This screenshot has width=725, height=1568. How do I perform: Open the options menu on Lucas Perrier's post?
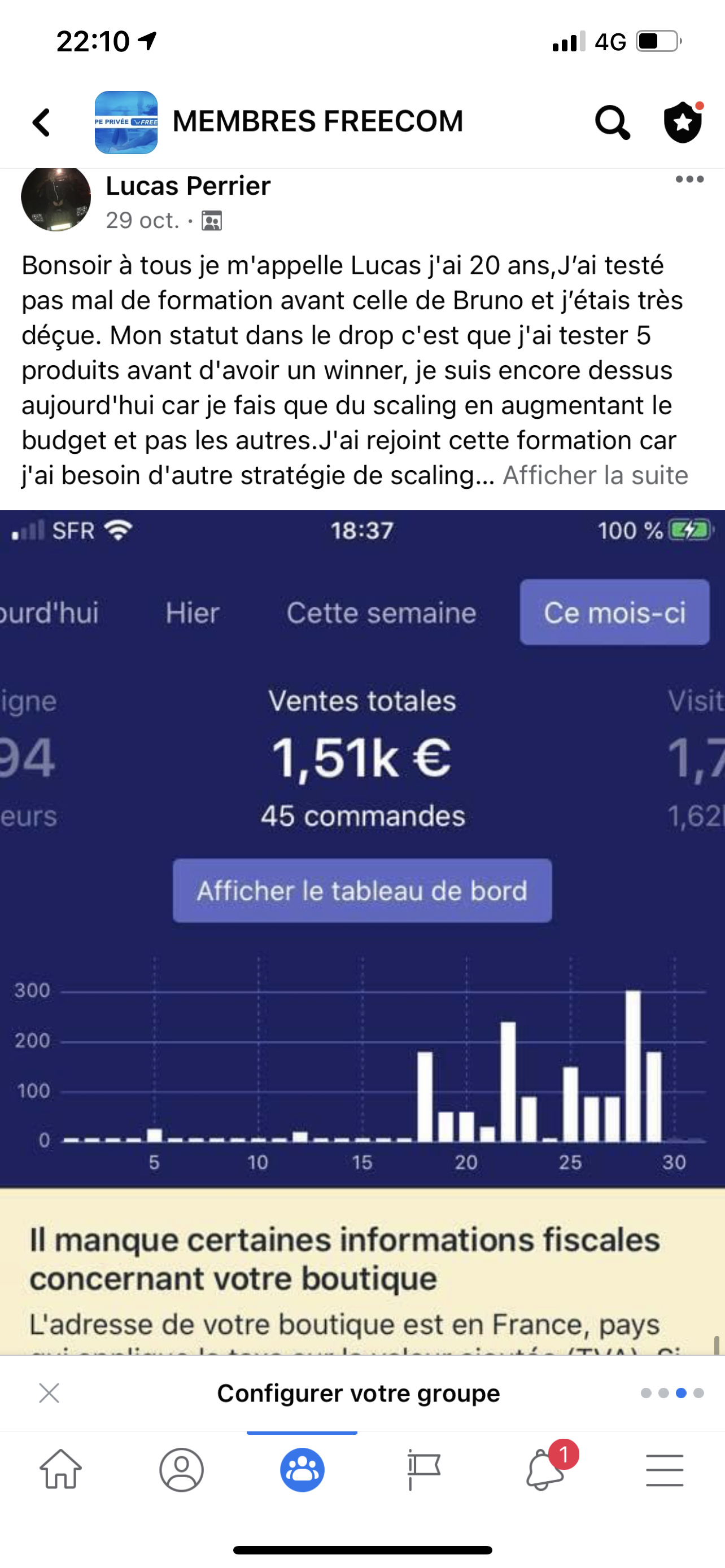point(689,179)
